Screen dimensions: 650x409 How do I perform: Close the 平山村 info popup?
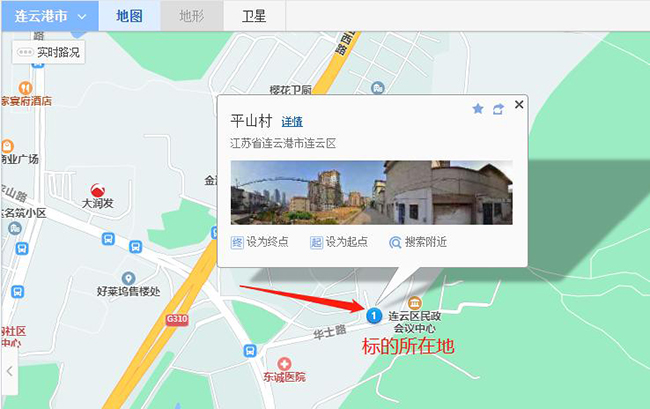coord(519,104)
